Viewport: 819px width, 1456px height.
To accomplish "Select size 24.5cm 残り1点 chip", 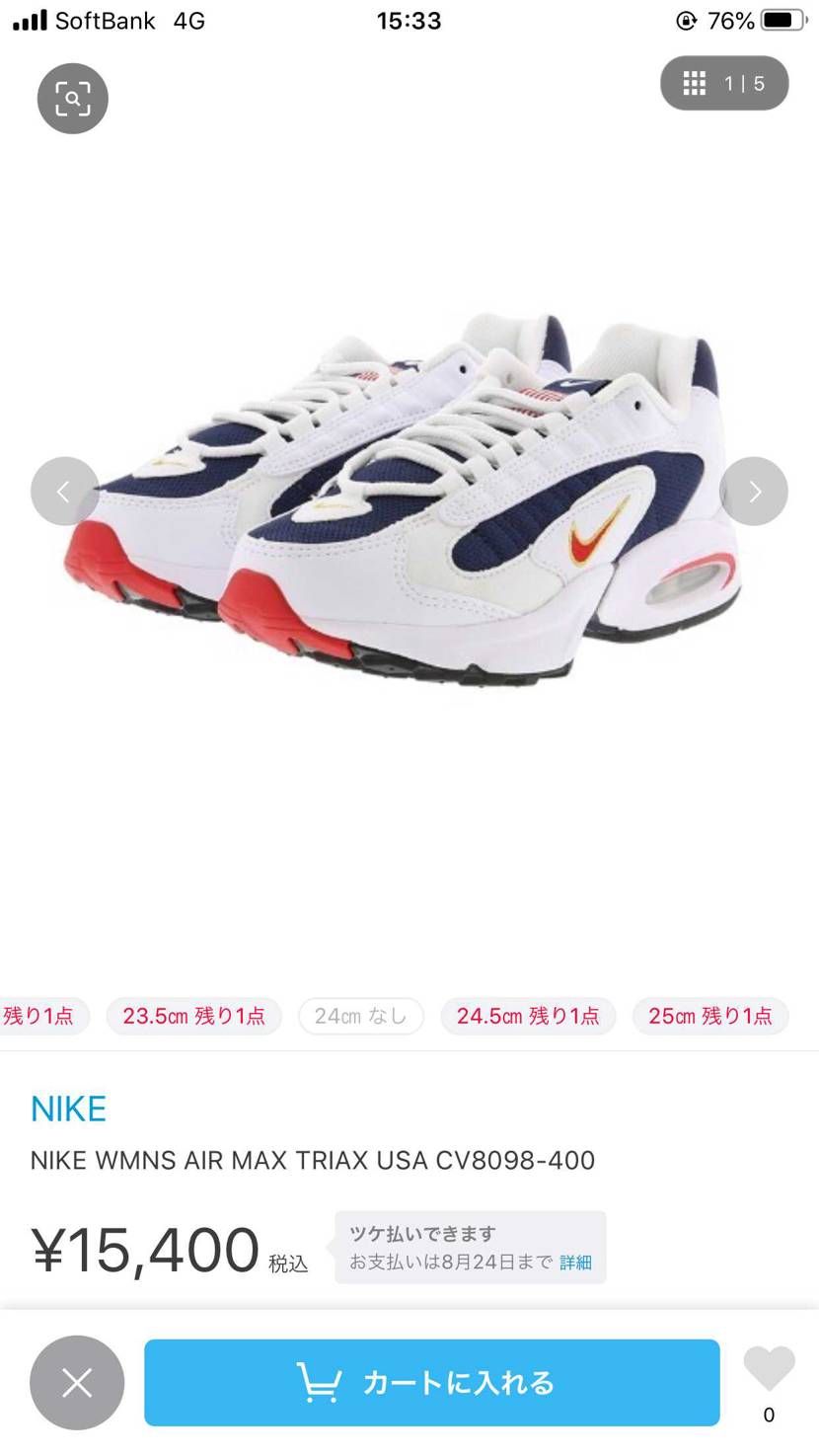I will pyautogui.click(x=528, y=1015).
